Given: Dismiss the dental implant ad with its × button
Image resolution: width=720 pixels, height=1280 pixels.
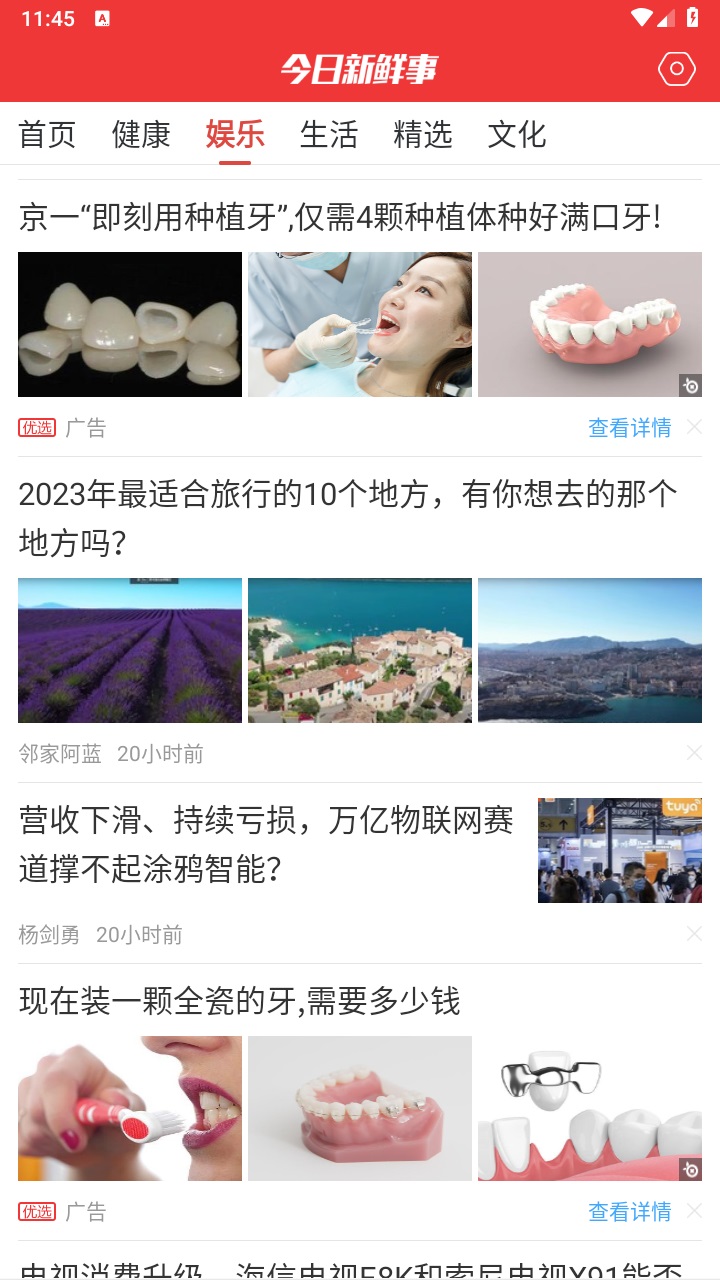Looking at the screenshot, I should pos(694,427).
